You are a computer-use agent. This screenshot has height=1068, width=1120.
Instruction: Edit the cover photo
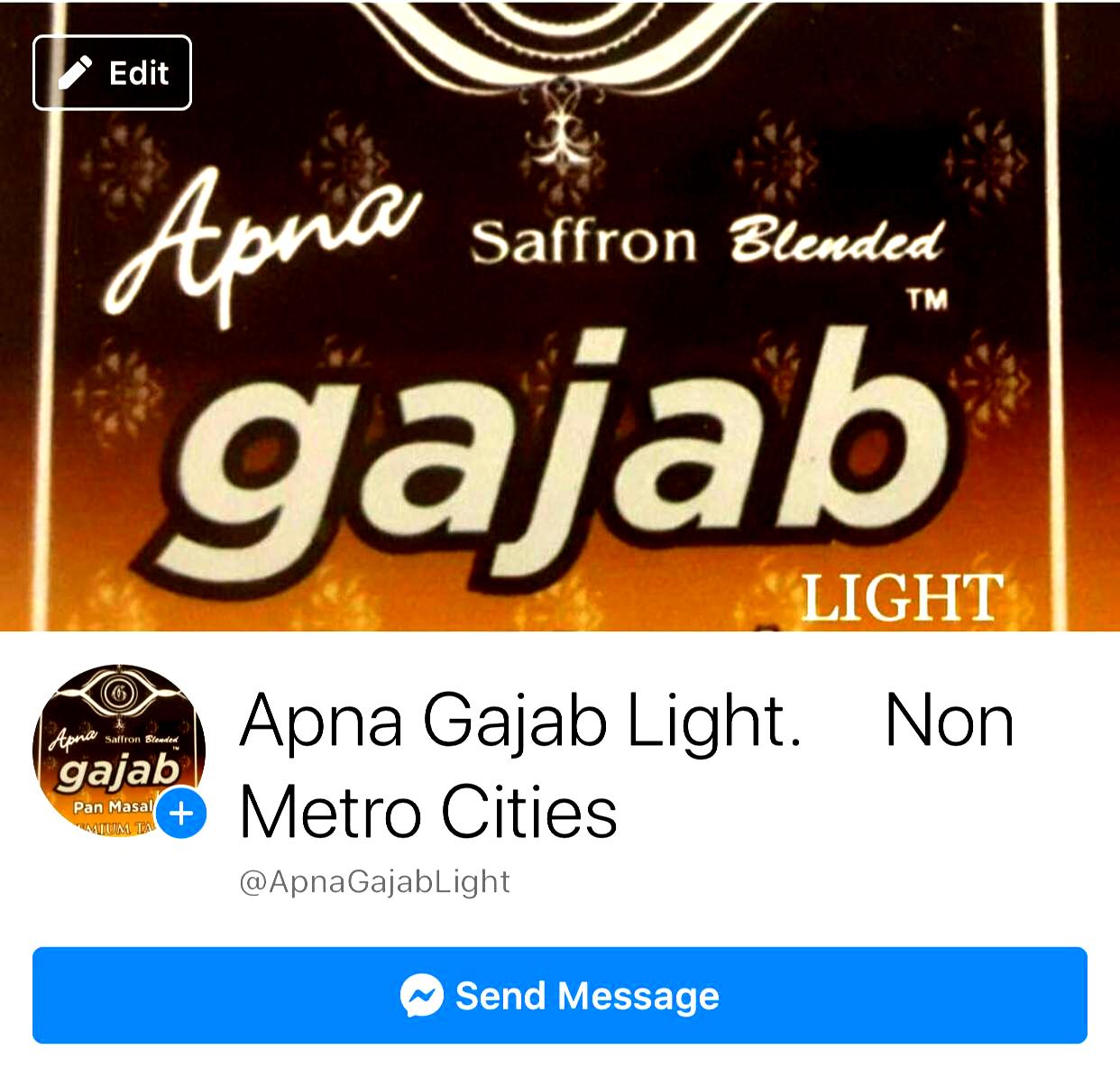tap(113, 73)
